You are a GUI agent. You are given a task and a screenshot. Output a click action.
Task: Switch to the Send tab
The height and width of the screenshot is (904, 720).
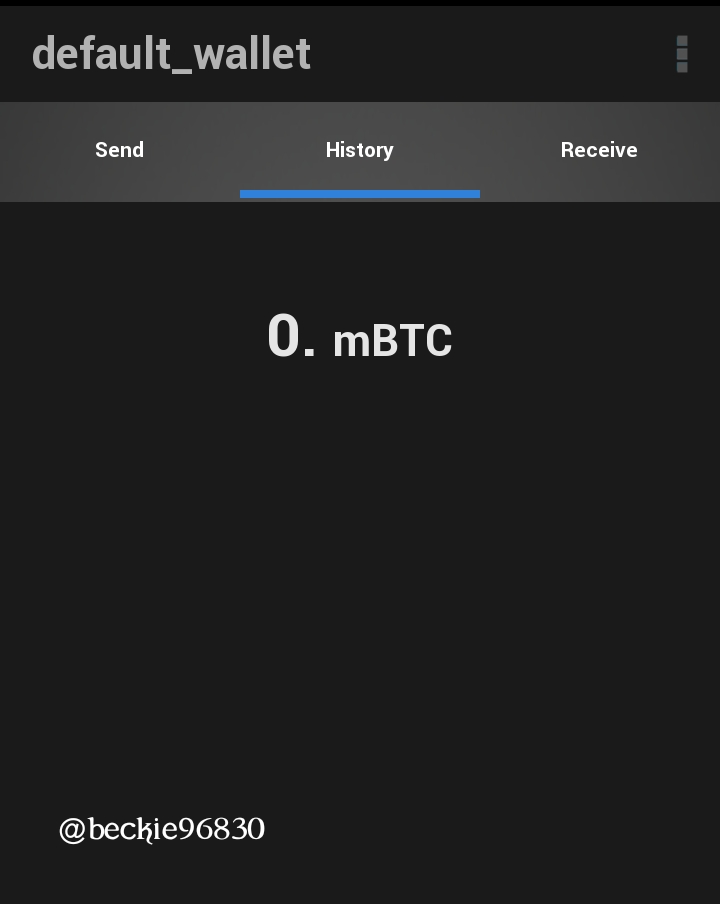[x=119, y=150]
